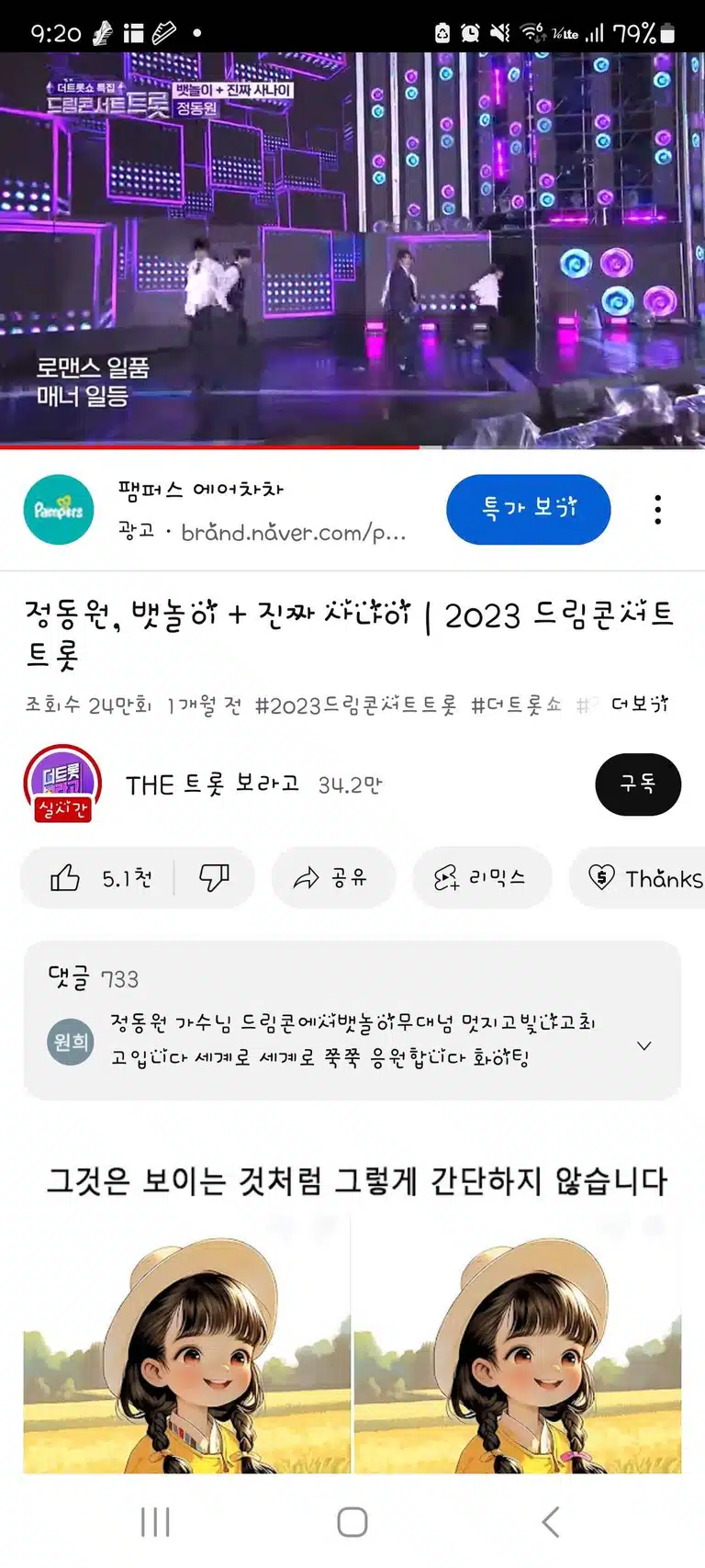This screenshot has height=1568, width=705.
Task: Tap the video player to show controls
Action: [352, 248]
